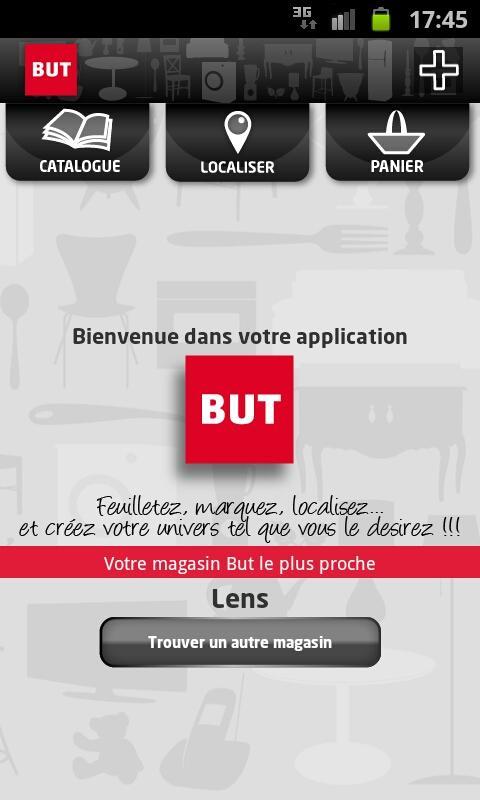The height and width of the screenshot is (800, 480).
Task: Open the Catalogue section
Action: click(x=78, y=142)
